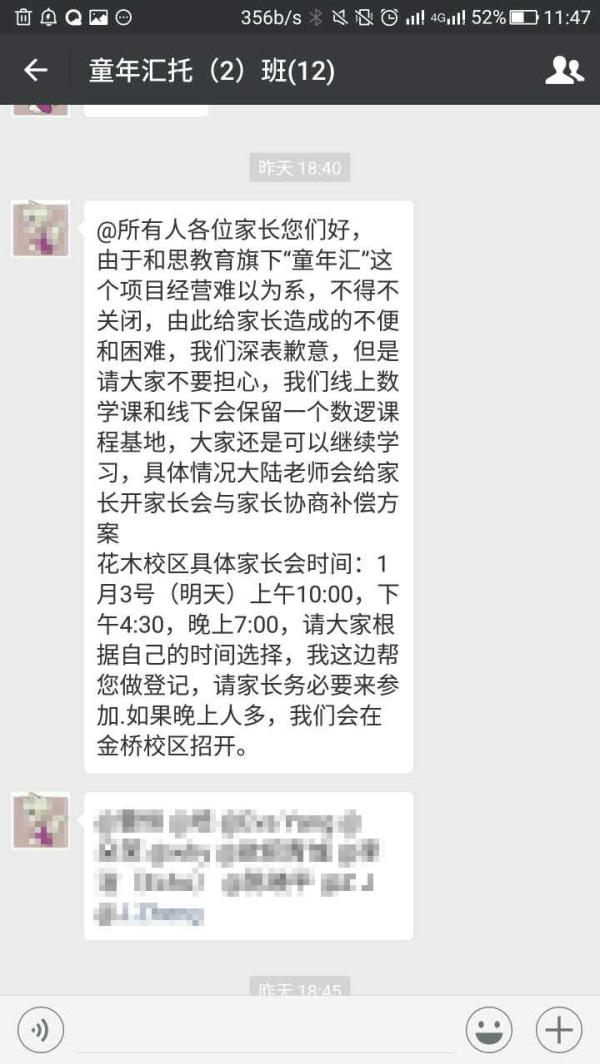Open the plus attachment menu

(x=559, y=1029)
